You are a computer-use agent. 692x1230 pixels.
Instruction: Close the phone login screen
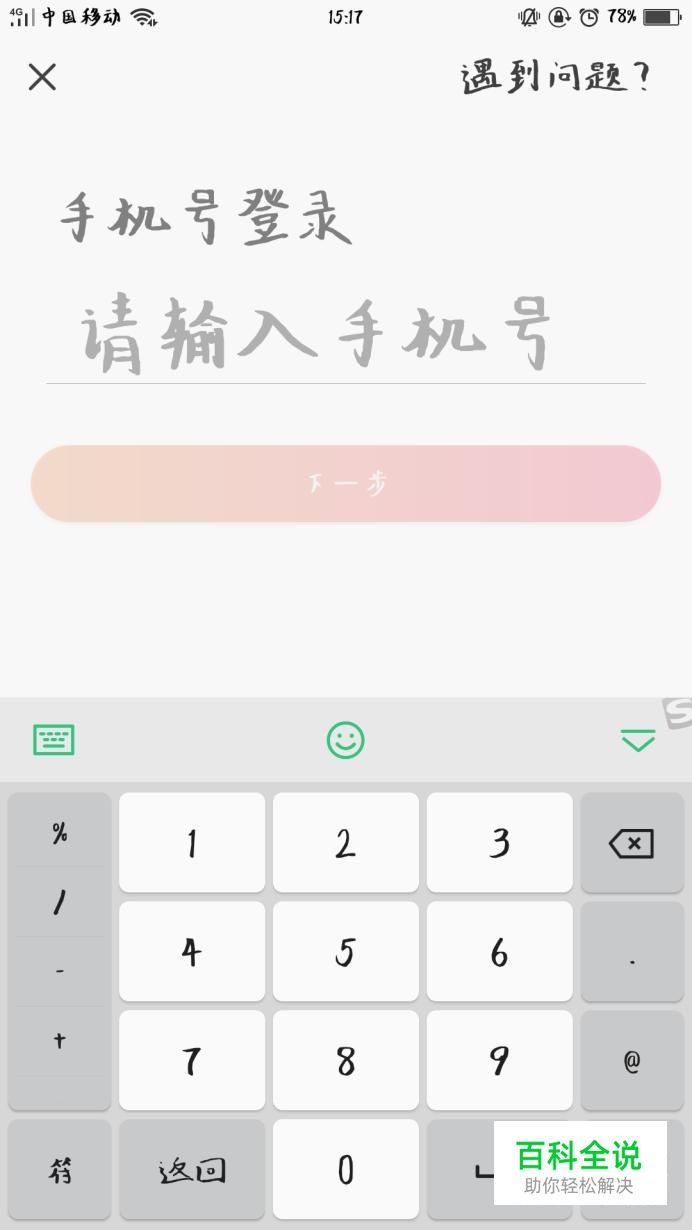42,77
